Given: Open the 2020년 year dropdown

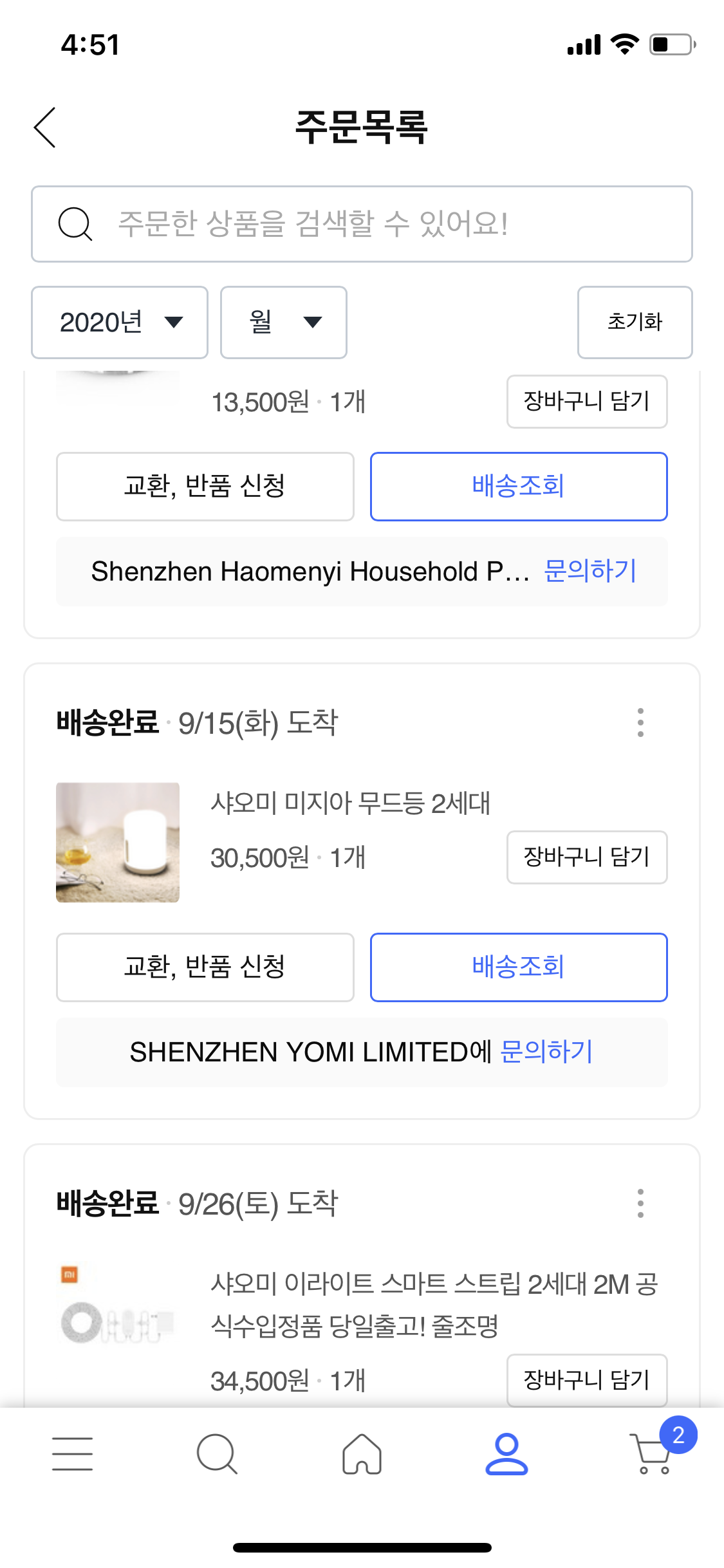Looking at the screenshot, I should click(120, 322).
